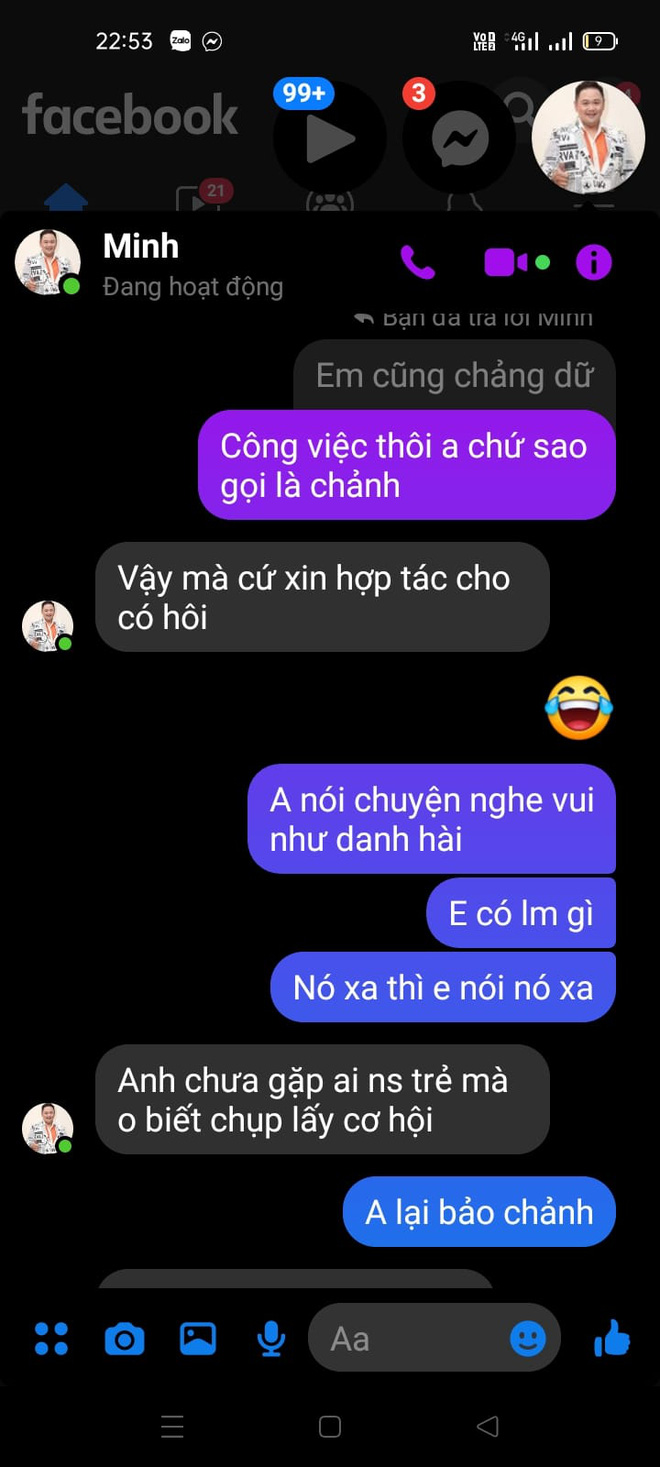Viewport: 660px width, 1467px height.
Task: Focus the Aa message input field
Action: click(410, 1338)
